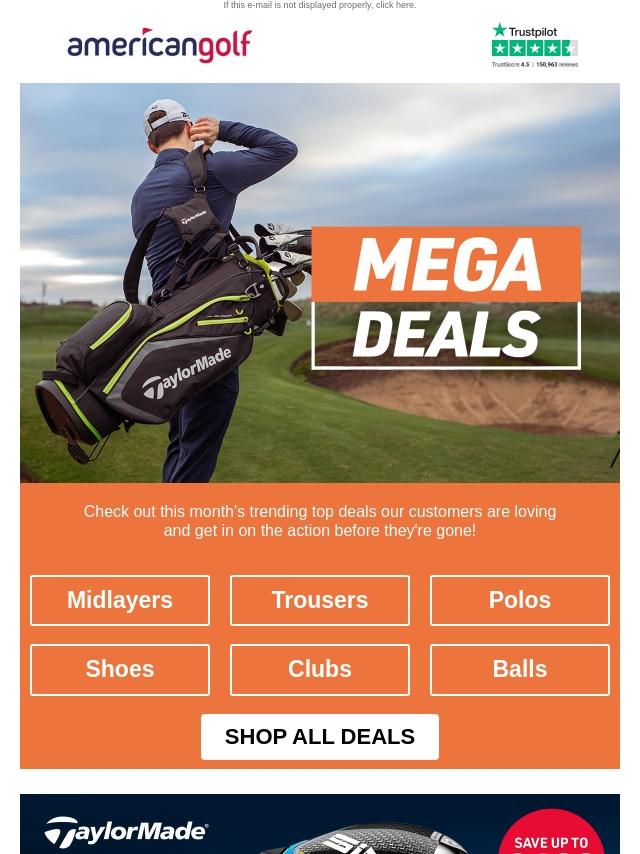Screen dimensions: 640x854
Task: Tap Shop All Deals button
Action: pos(320,737)
